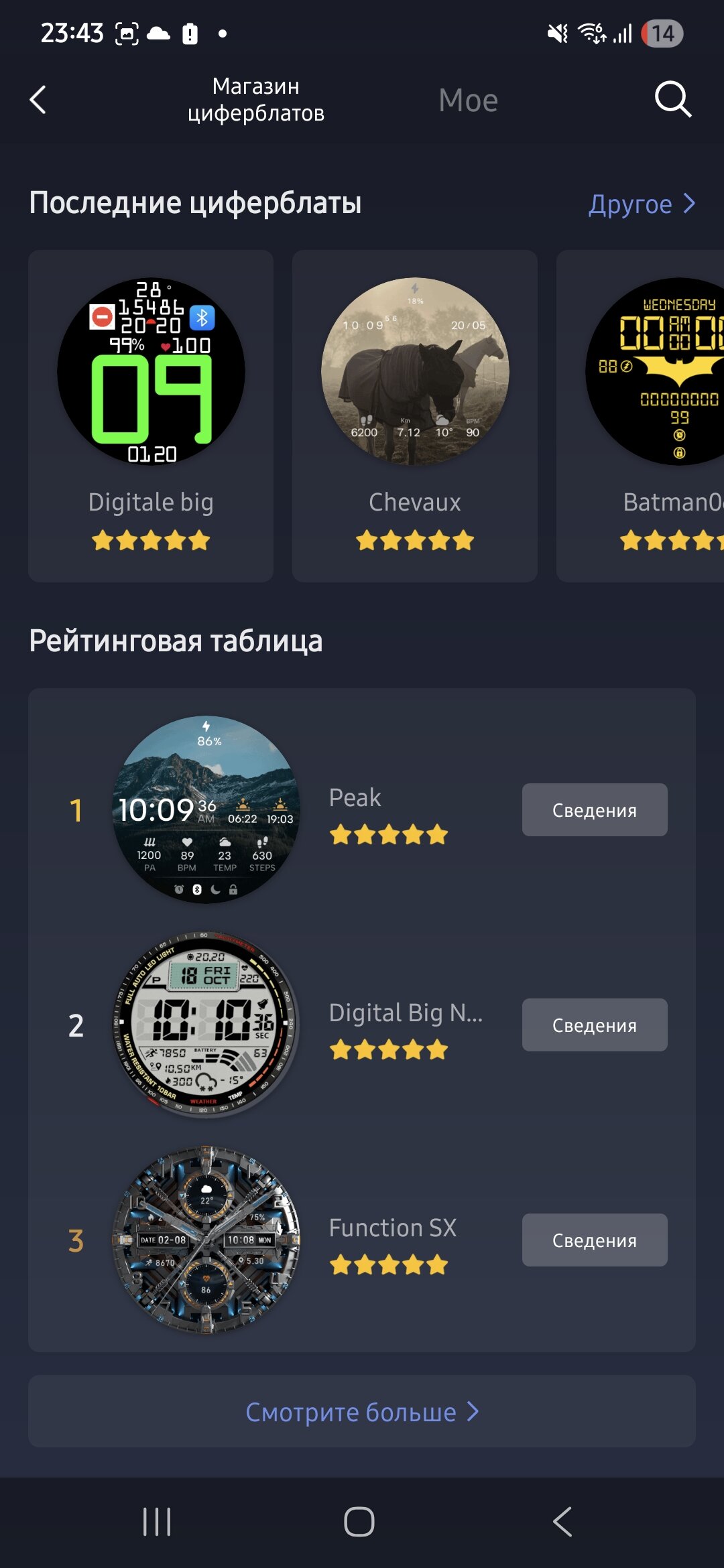Tap Смотрите больше to see more
The image size is (724, 1568).
tap(362, 1412)
